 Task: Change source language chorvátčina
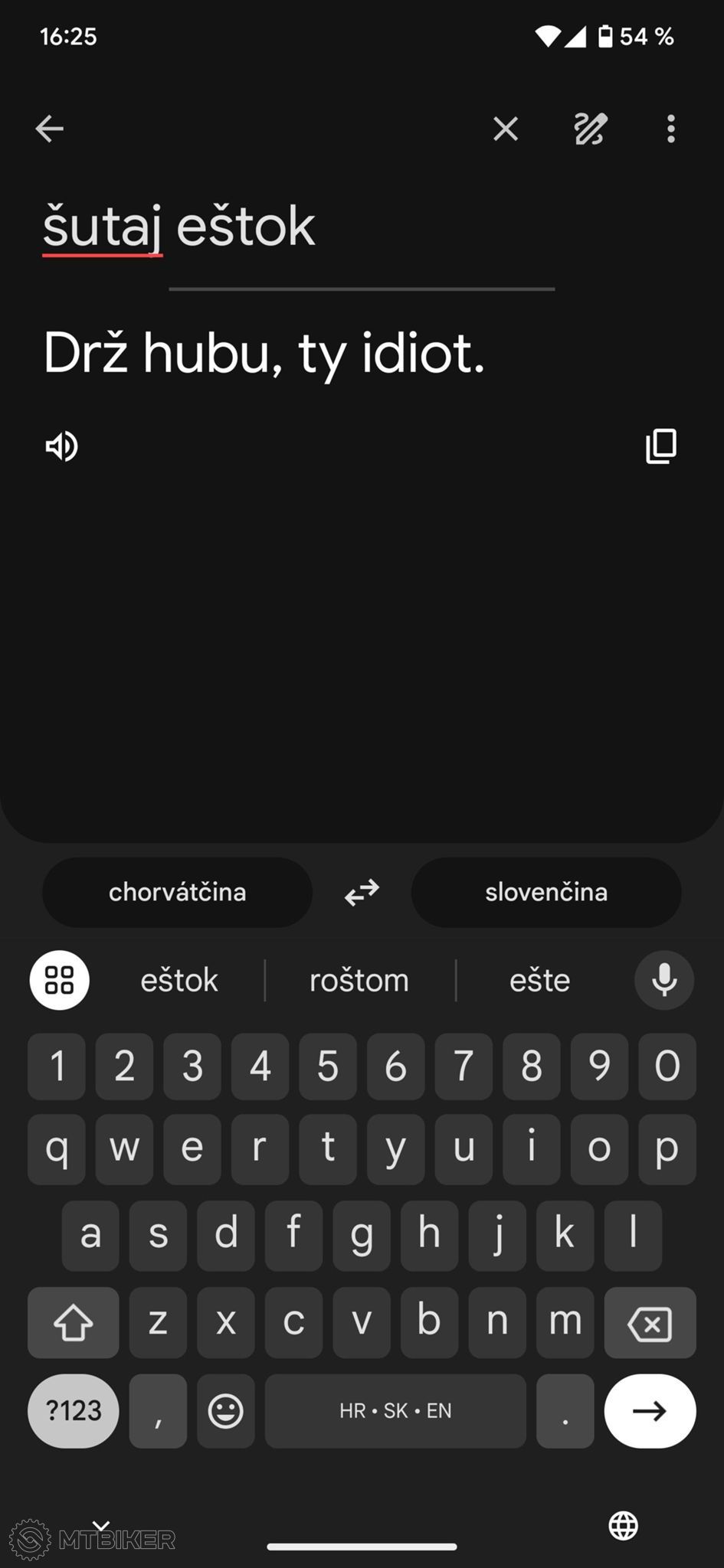click(x=177, y=892)
